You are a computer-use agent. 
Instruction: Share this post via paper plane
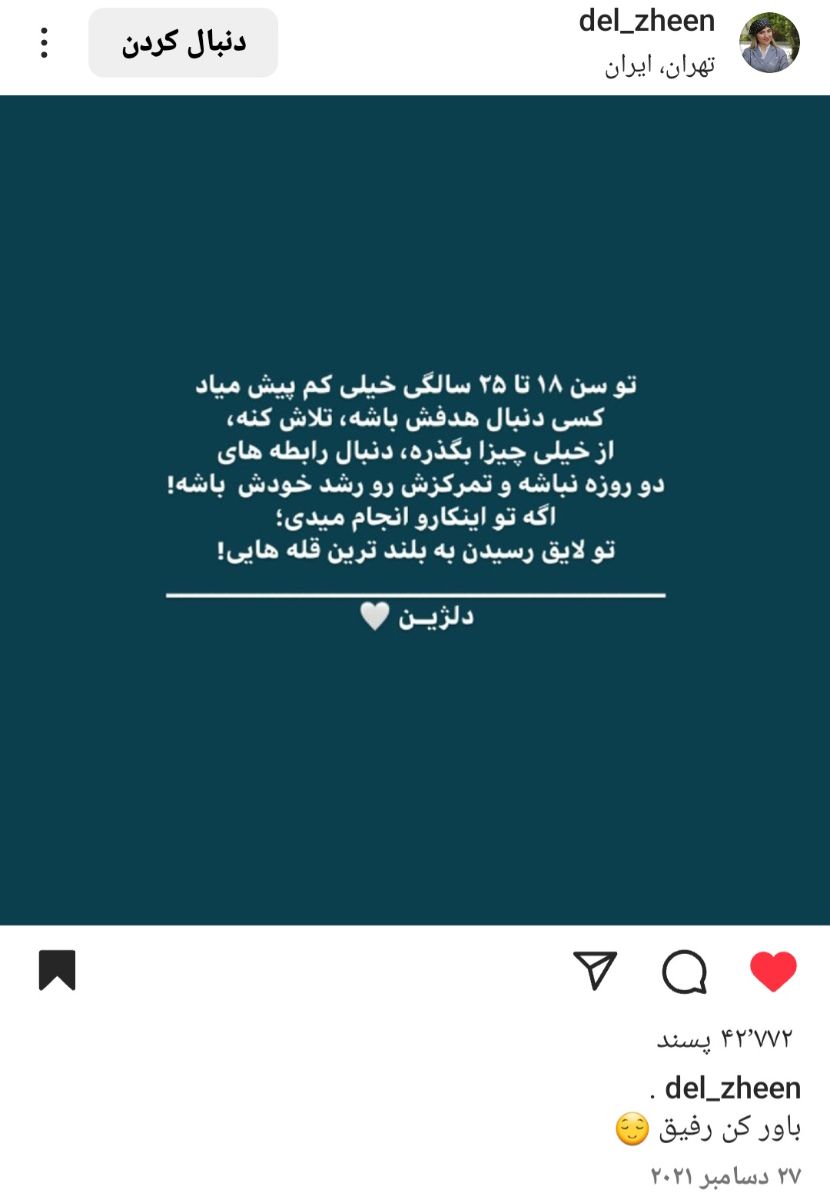pyautogui.click(x=595, y=971)
